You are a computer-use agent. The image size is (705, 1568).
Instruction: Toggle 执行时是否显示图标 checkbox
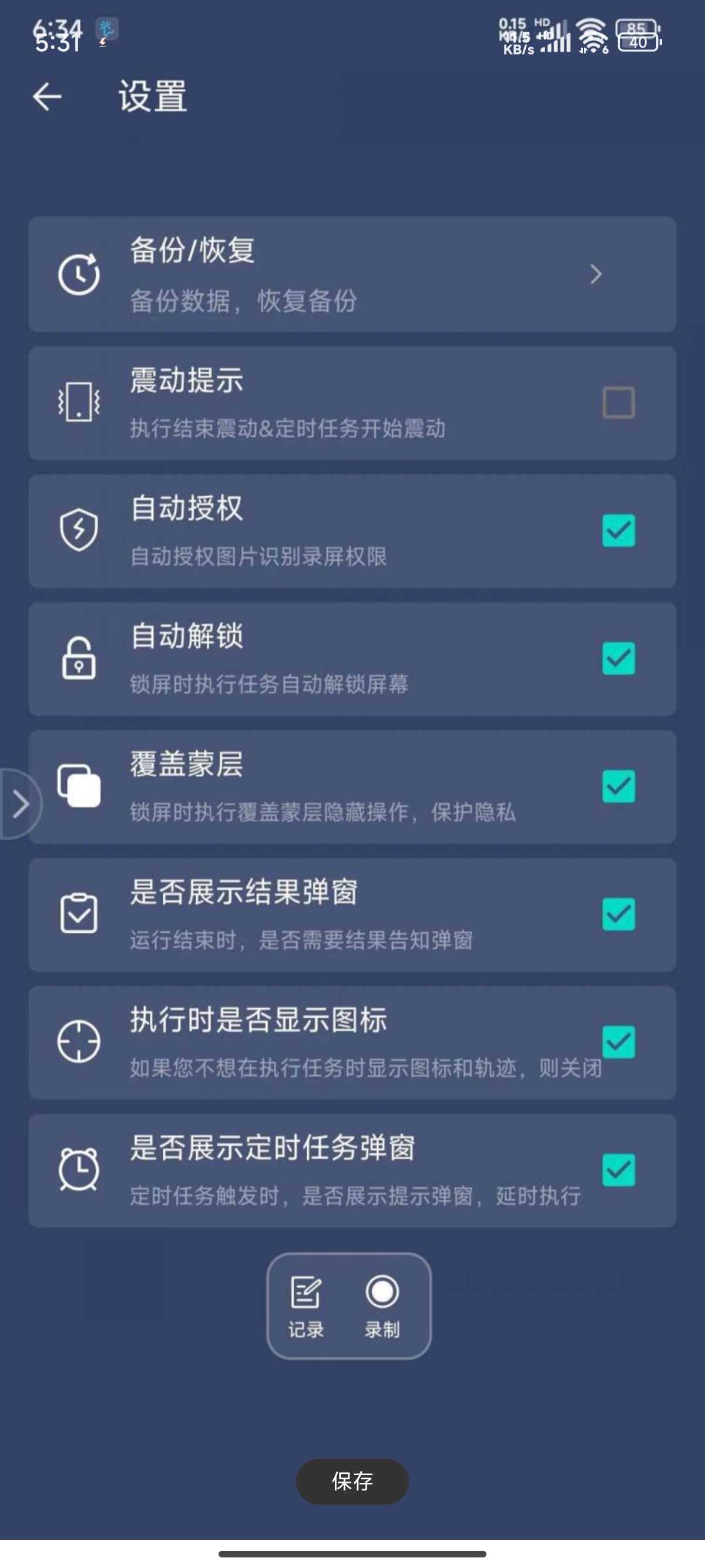click(x=618, y=1041)
